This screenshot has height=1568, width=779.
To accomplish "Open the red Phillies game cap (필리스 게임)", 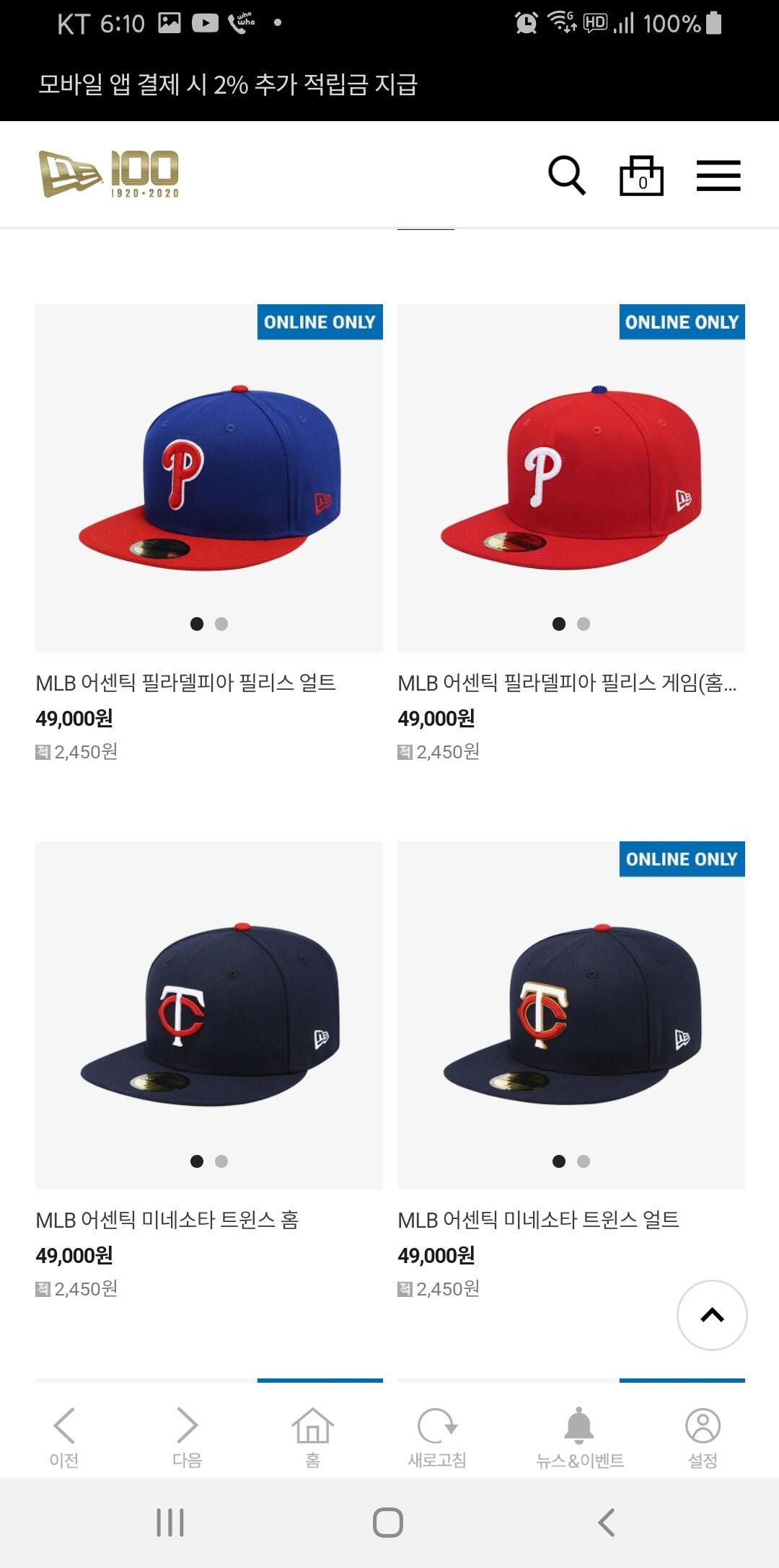I will pyautogui.click(x=571, y=478).
